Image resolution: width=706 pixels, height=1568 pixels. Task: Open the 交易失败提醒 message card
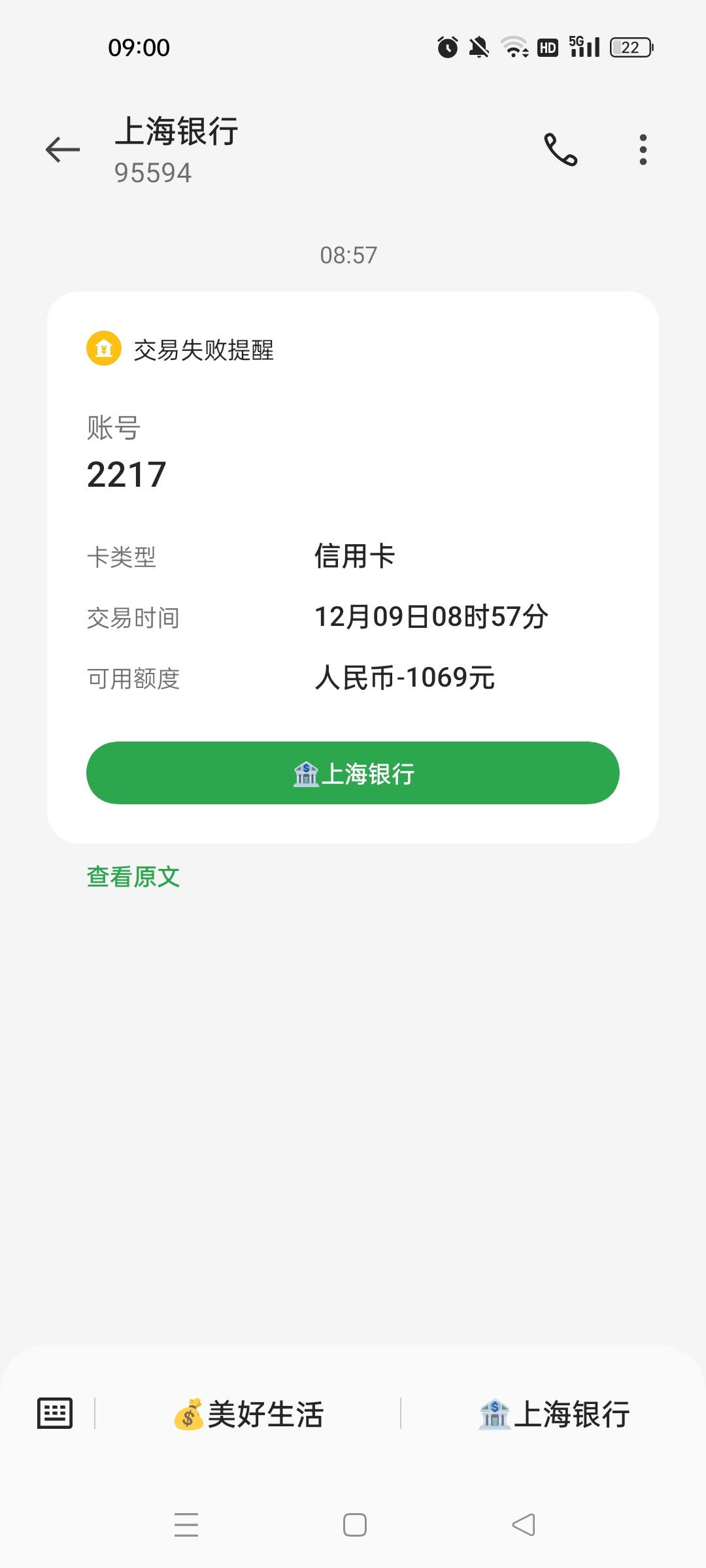(x=353, y=567)
